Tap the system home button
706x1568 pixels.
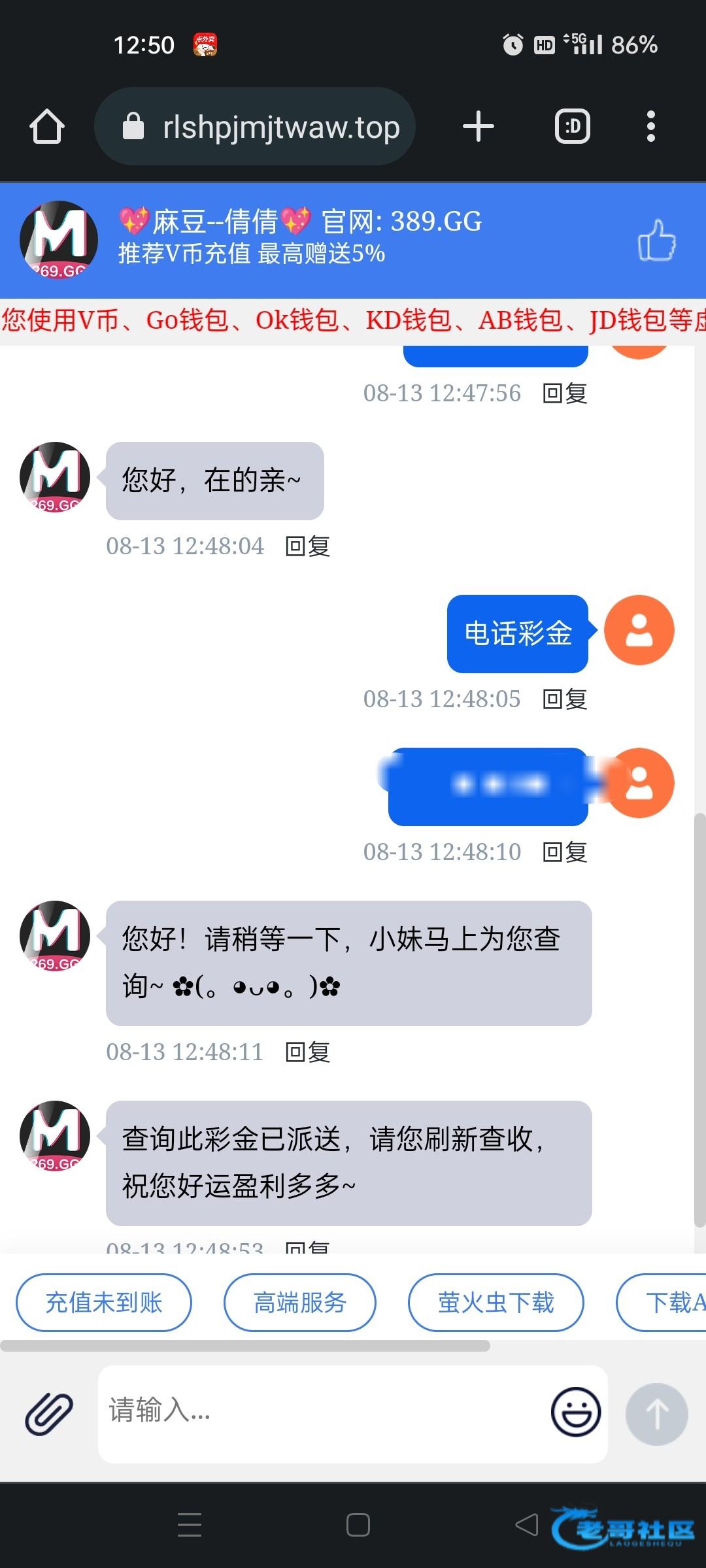(x=358, y=1525)
